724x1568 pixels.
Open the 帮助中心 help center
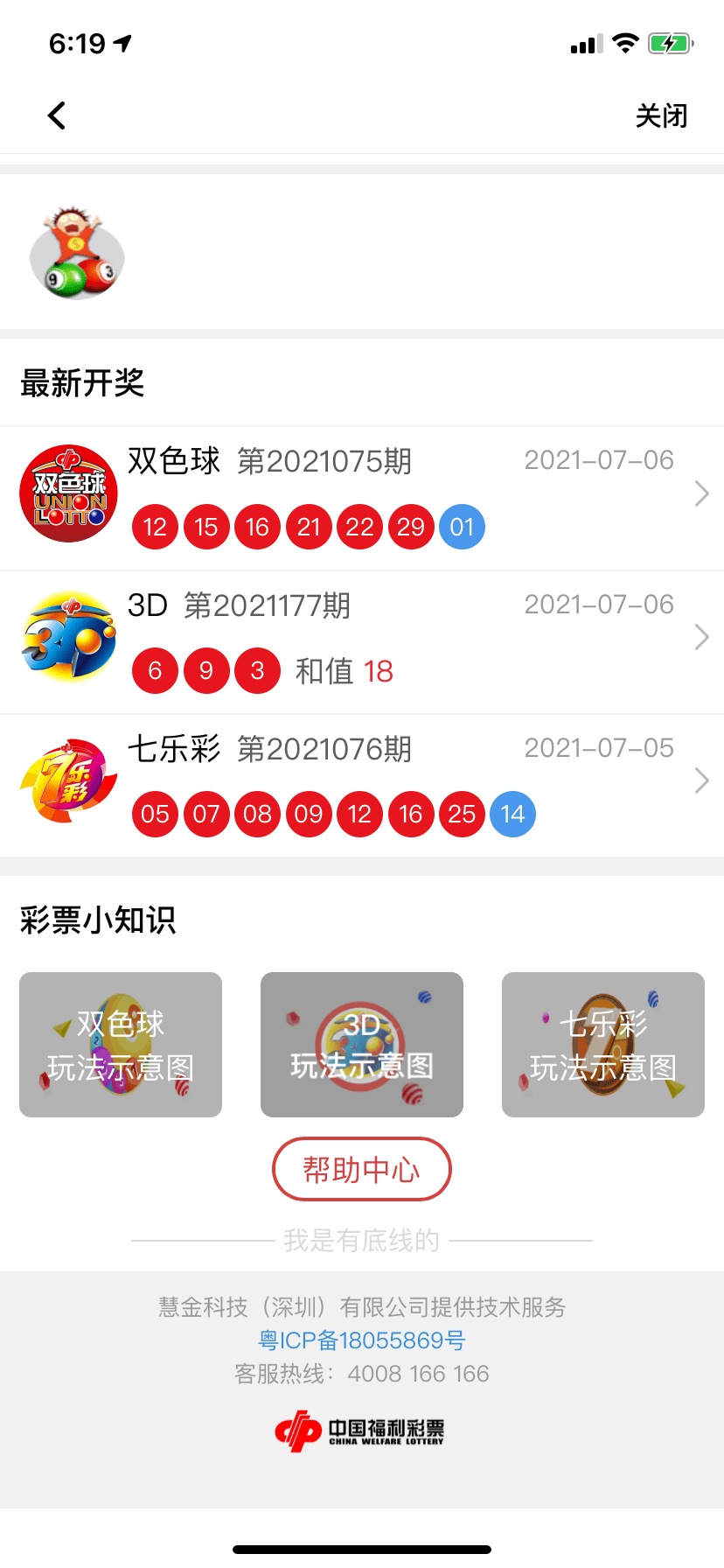point(362,1169)
